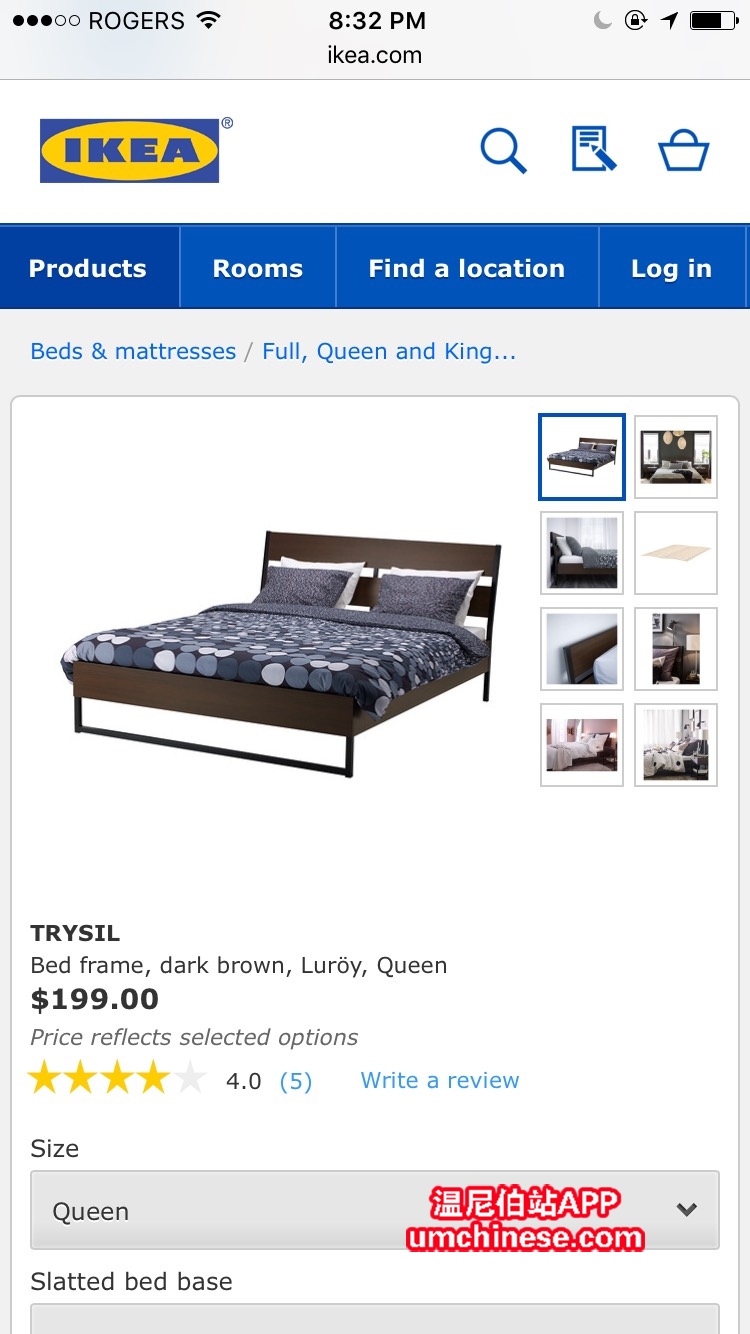View the 5 customer reviews
The width and height of the screenshot is (750, 1334).
click(x=295, y=1081)
